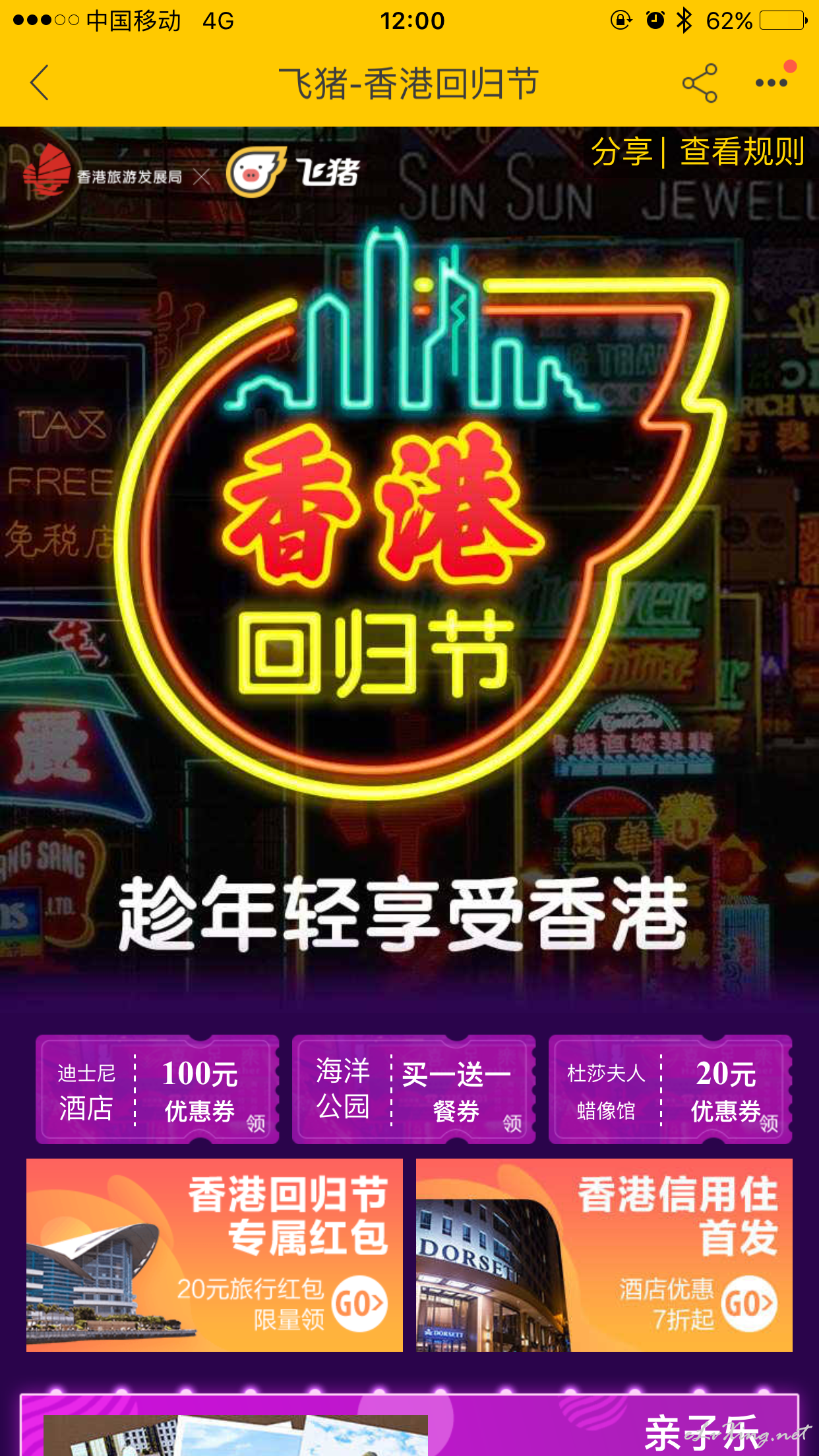The image size is (819, 1456).
Task: Open the three-dot overflow menu
Action: pos(772,83)
